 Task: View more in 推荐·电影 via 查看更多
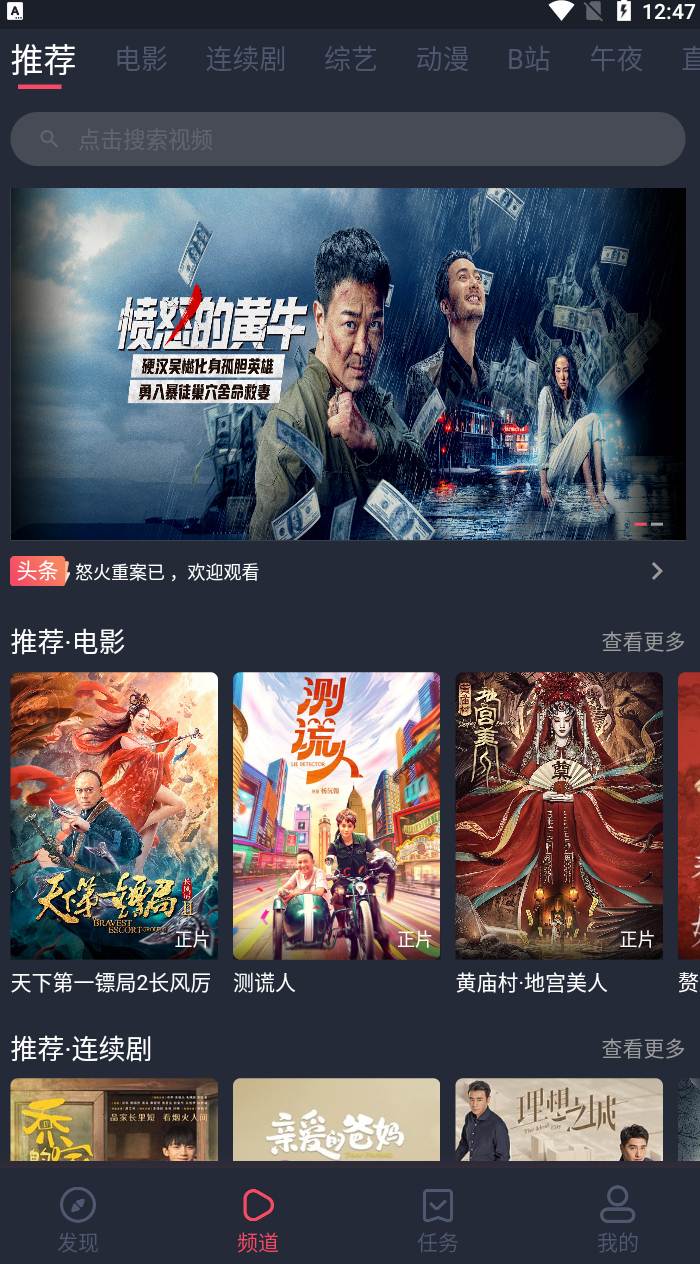point(643,642)
